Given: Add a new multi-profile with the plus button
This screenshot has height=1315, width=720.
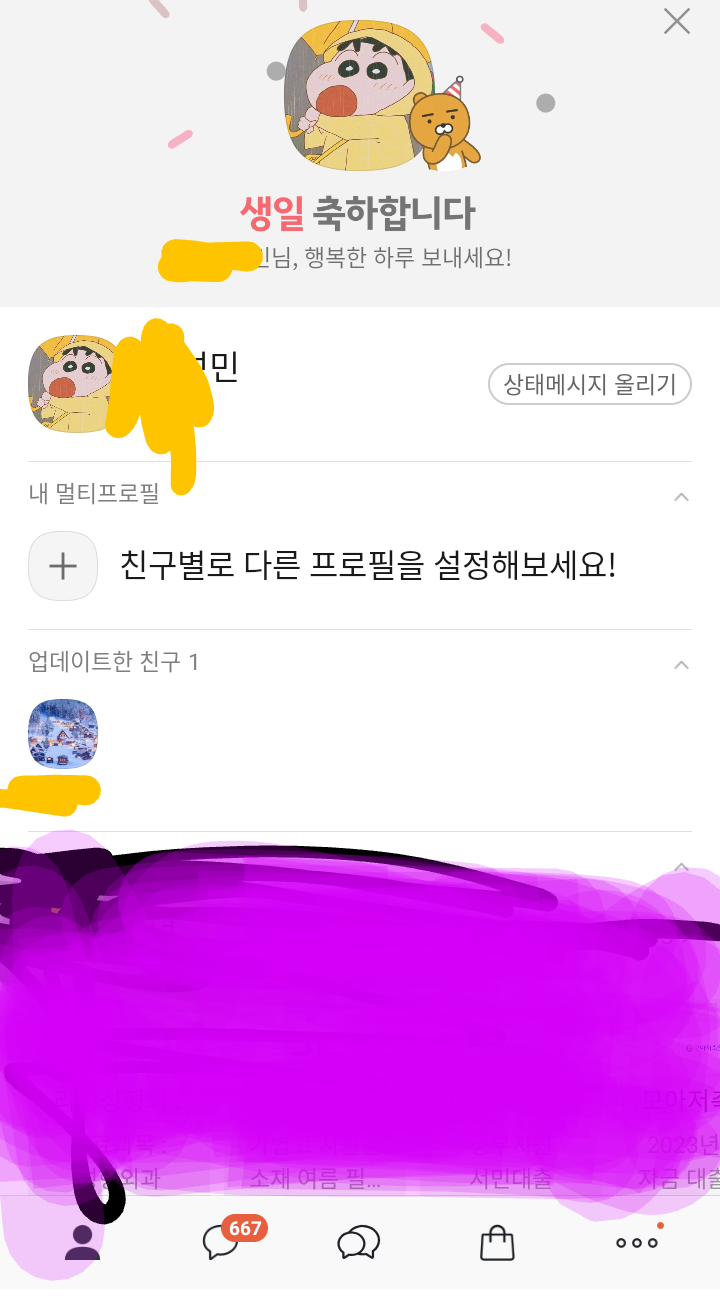Looking at the screenshot, I should click(63, 566).
